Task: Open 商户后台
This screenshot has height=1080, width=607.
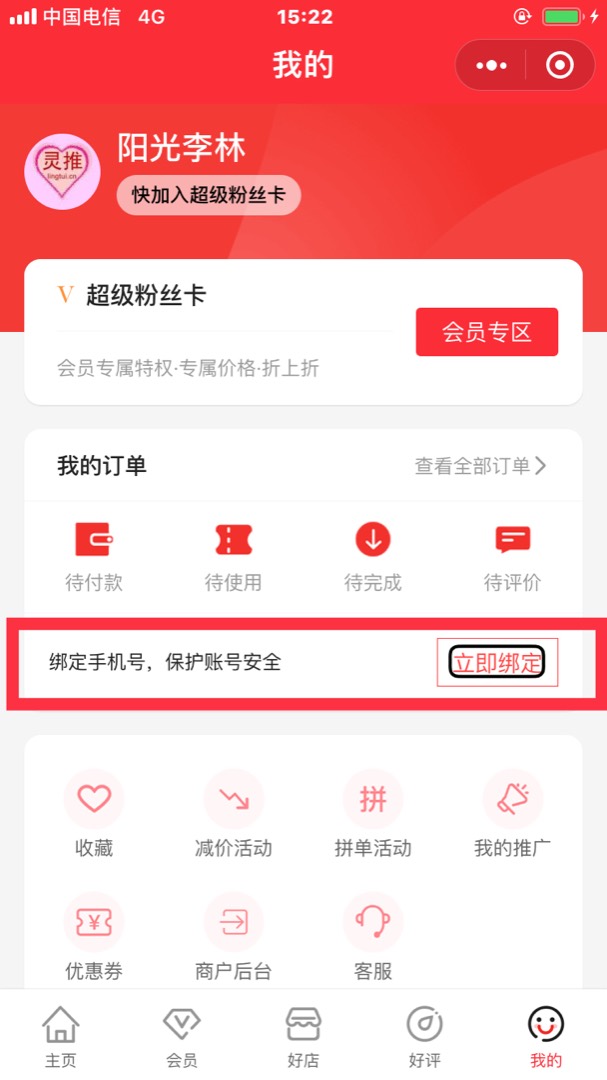Action: [233, 937]
